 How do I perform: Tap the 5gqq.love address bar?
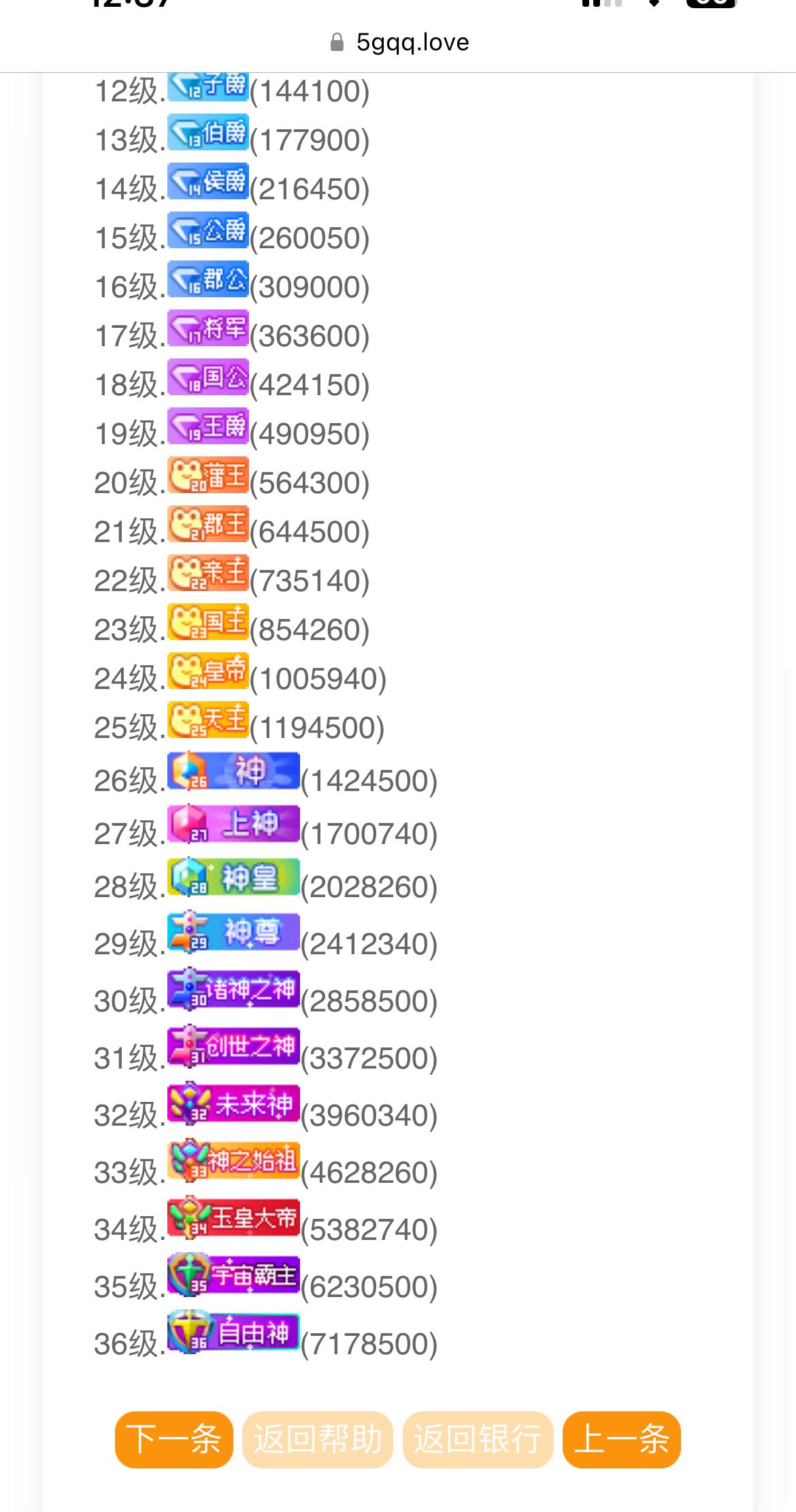pos(399,42)
